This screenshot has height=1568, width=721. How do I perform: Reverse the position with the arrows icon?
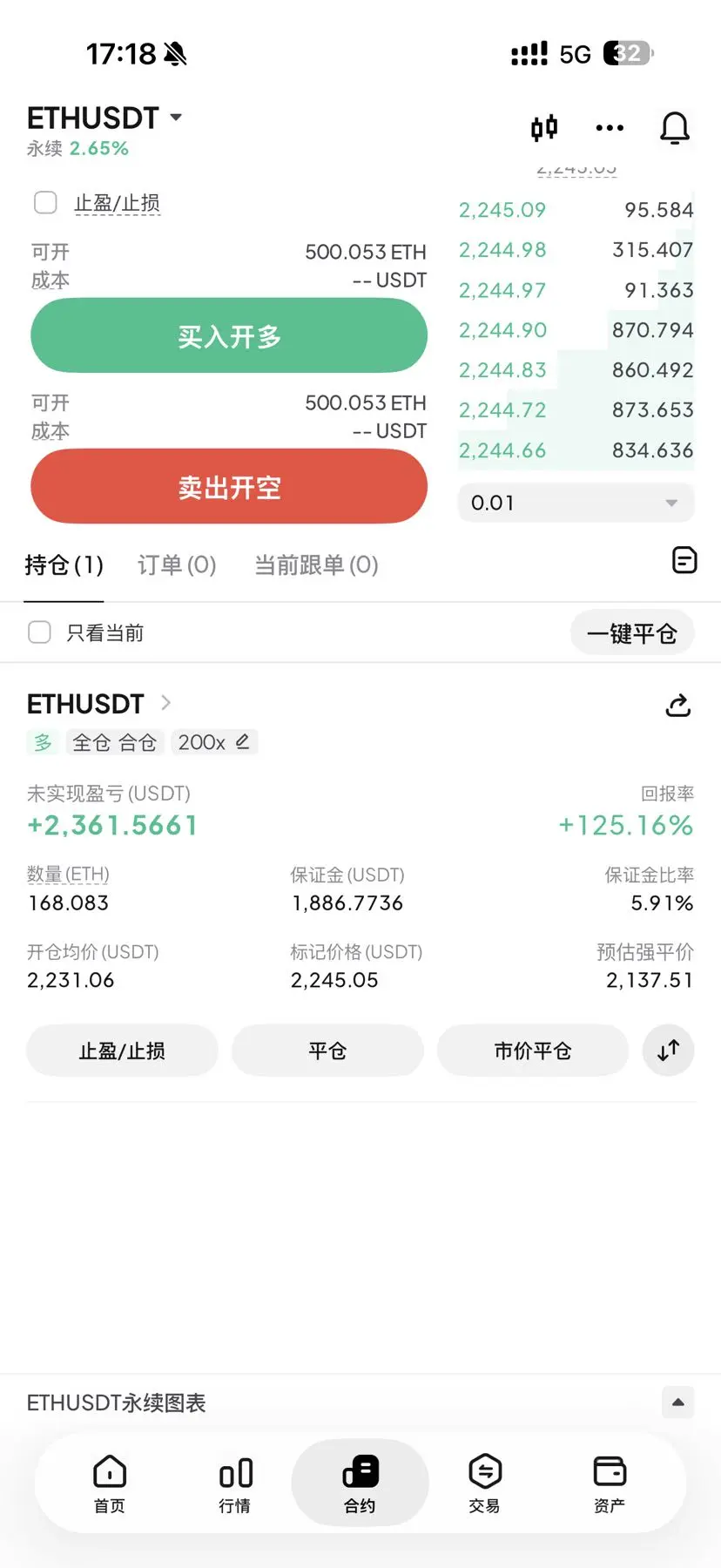pyautogui.click(x=668, y=1051)
